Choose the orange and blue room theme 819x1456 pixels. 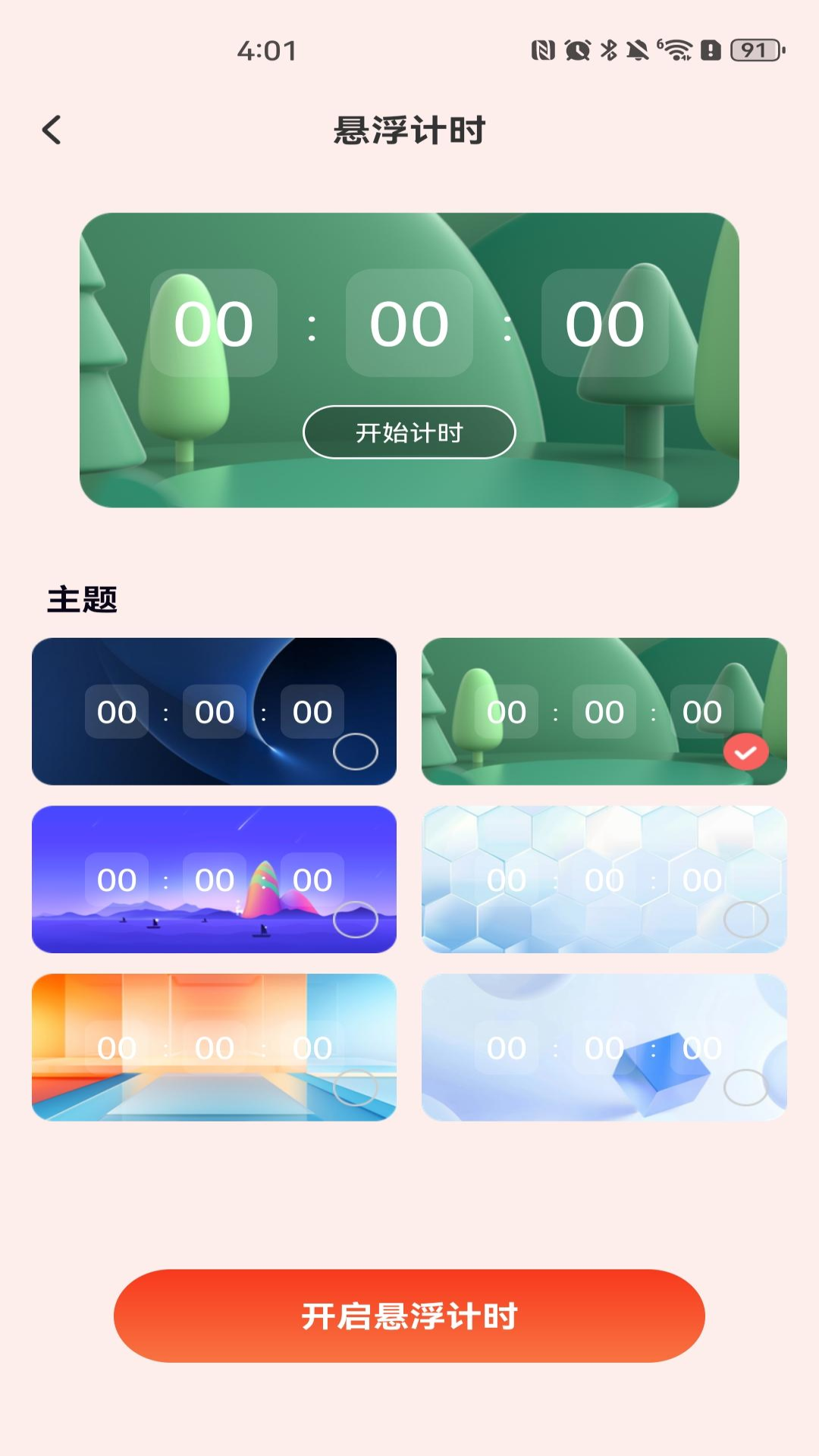coord(214,1047)
